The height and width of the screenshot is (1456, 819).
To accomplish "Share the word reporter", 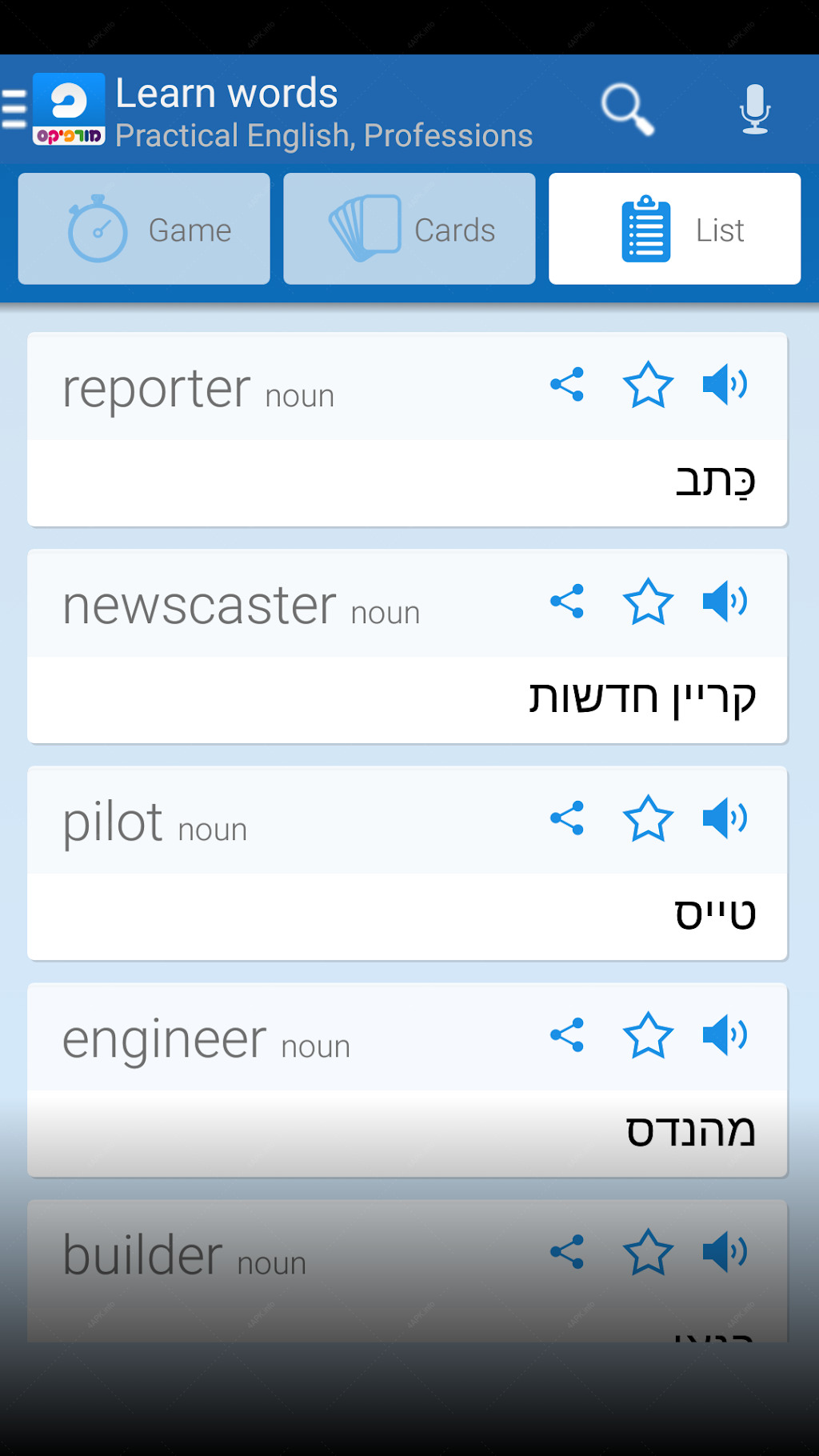I will point(567,385).
